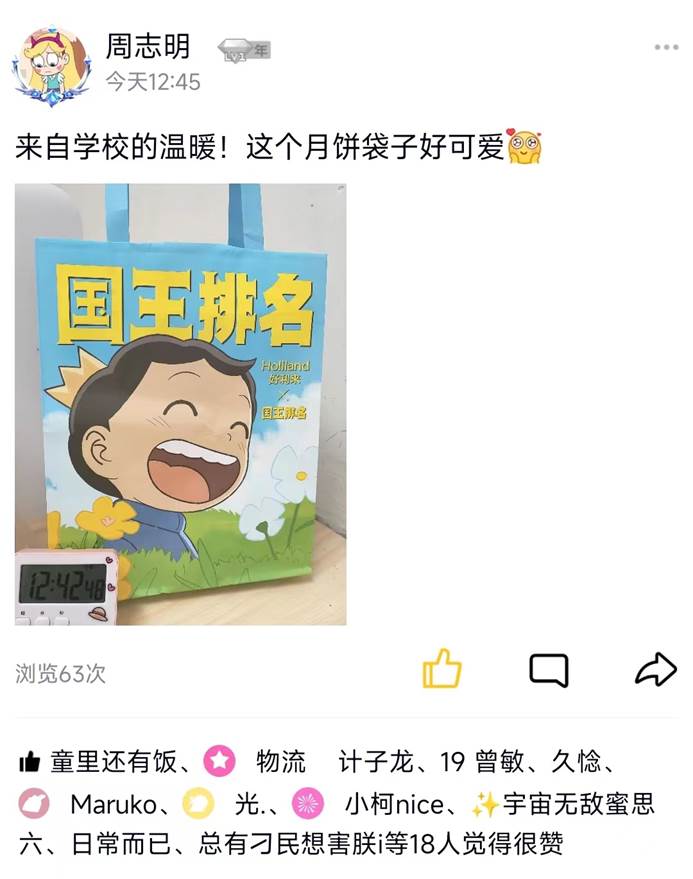Viewport: 693px width, 879px height.
Task: View the 国王排名 bag photo fullscreen
Action: click(181, 404)
